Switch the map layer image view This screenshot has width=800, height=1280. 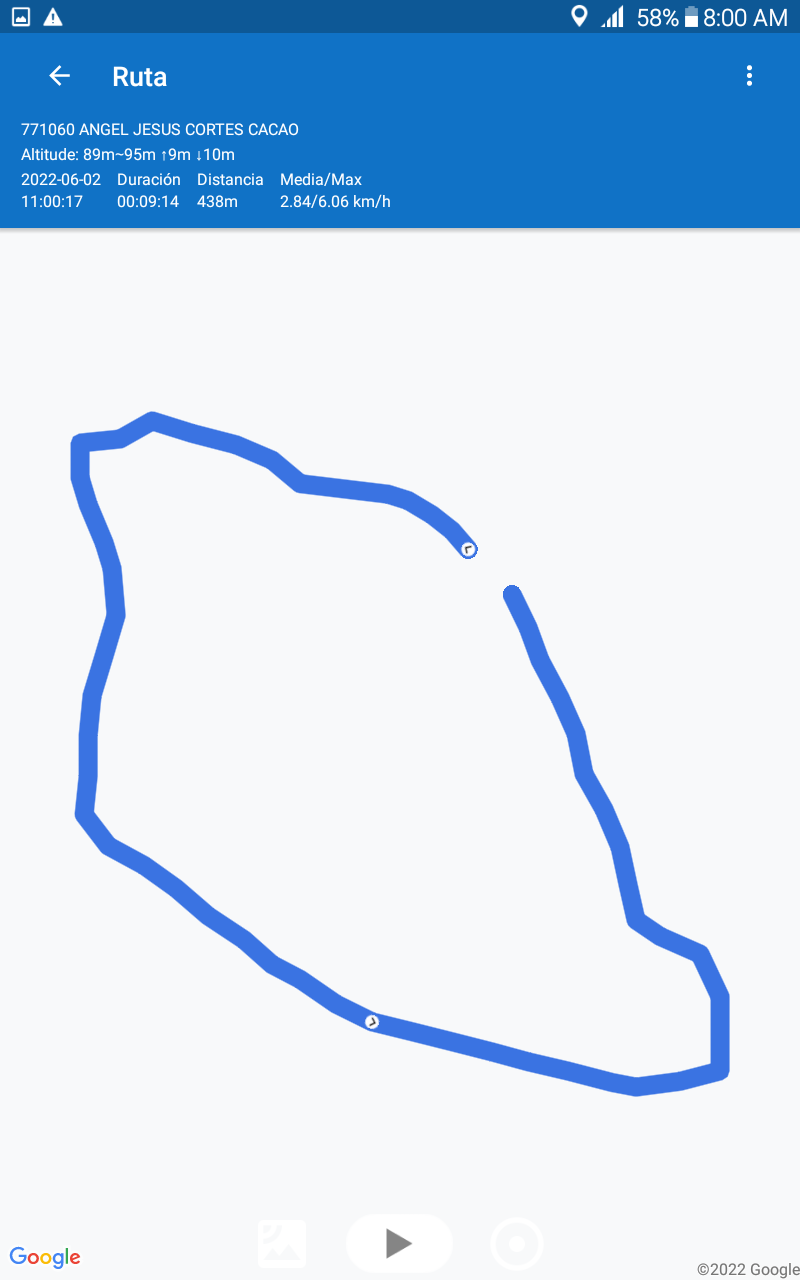(x=282, y=1243)
